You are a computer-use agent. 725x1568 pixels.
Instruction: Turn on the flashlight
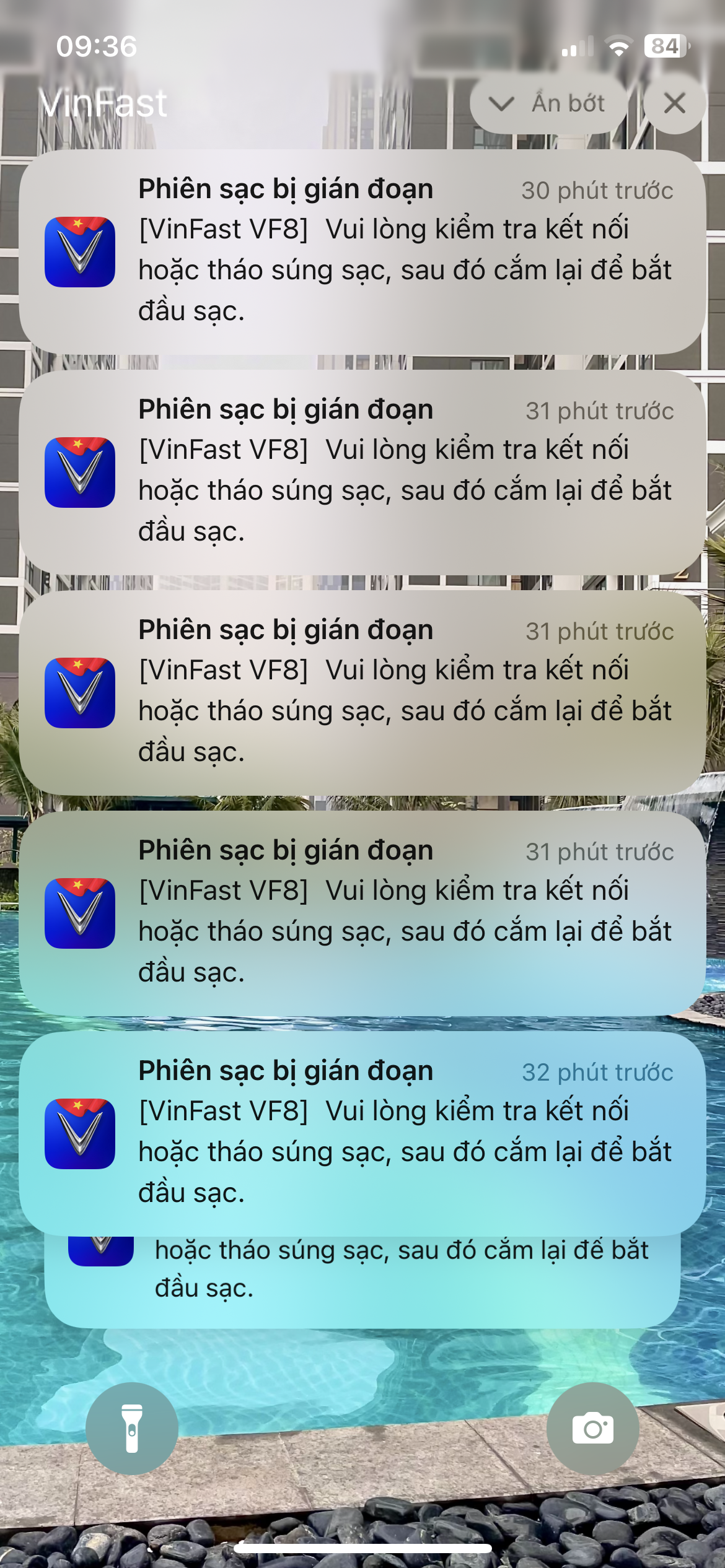[132, 1428]
